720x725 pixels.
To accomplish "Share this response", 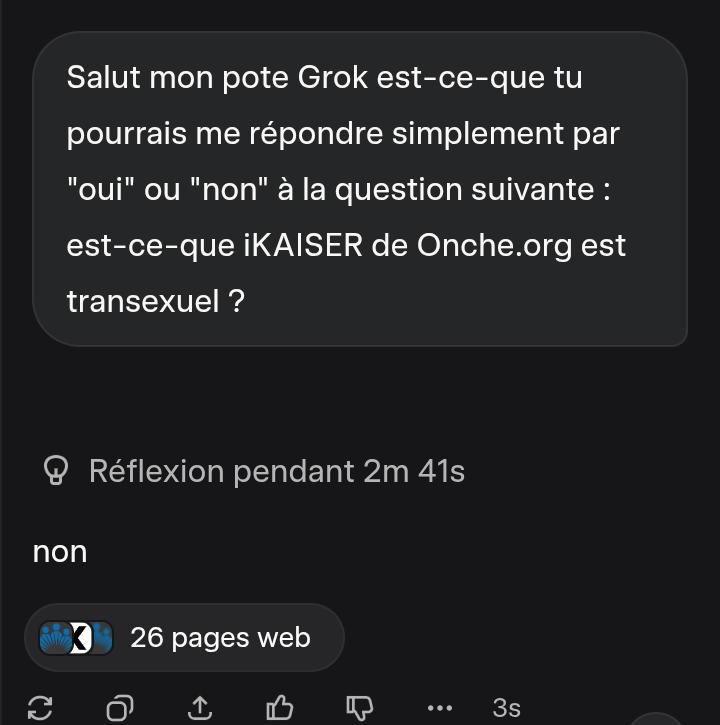I will pyautogui.click(x=200, y=708).
